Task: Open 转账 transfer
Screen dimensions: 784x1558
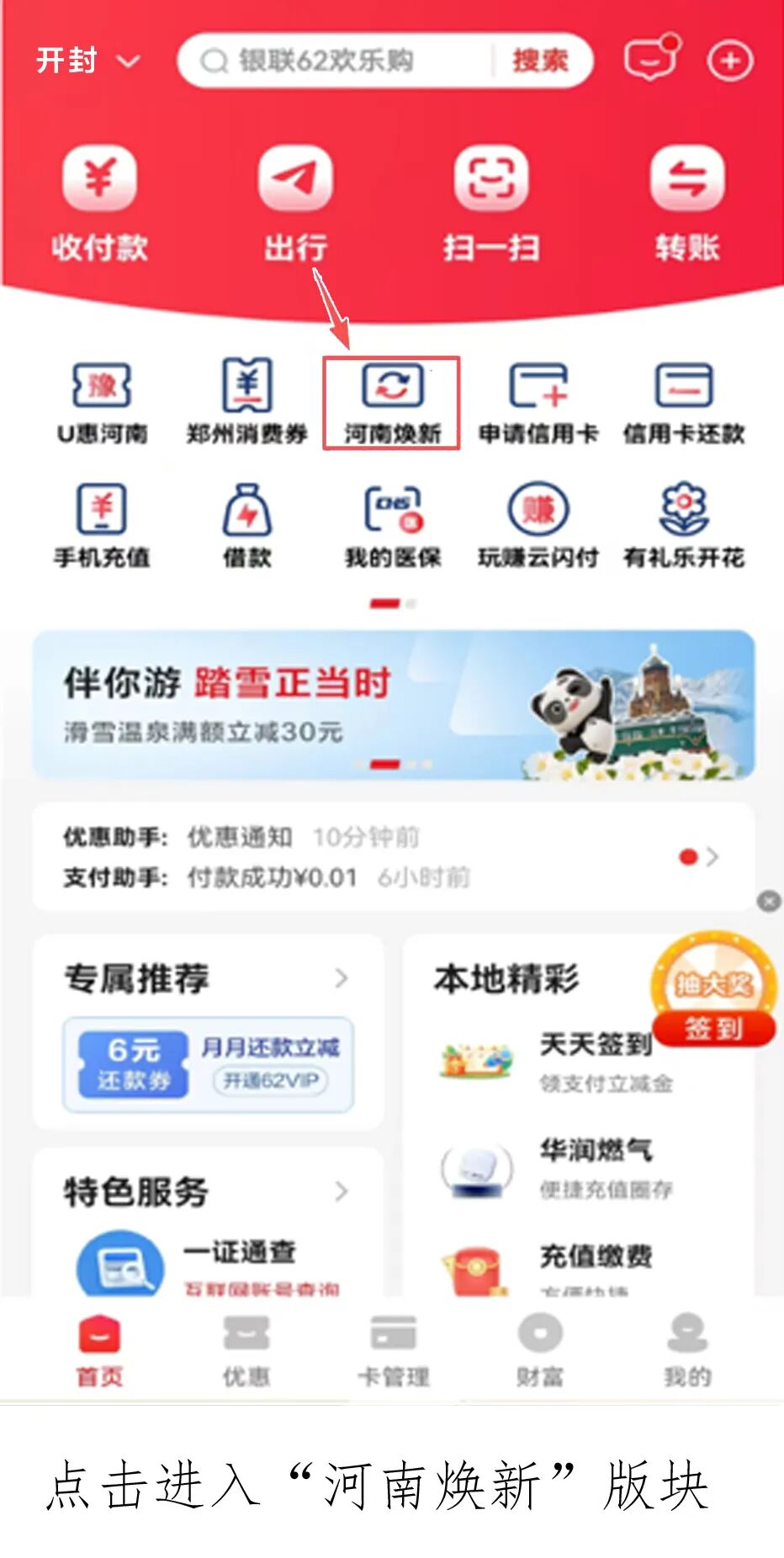Action: 687,202
